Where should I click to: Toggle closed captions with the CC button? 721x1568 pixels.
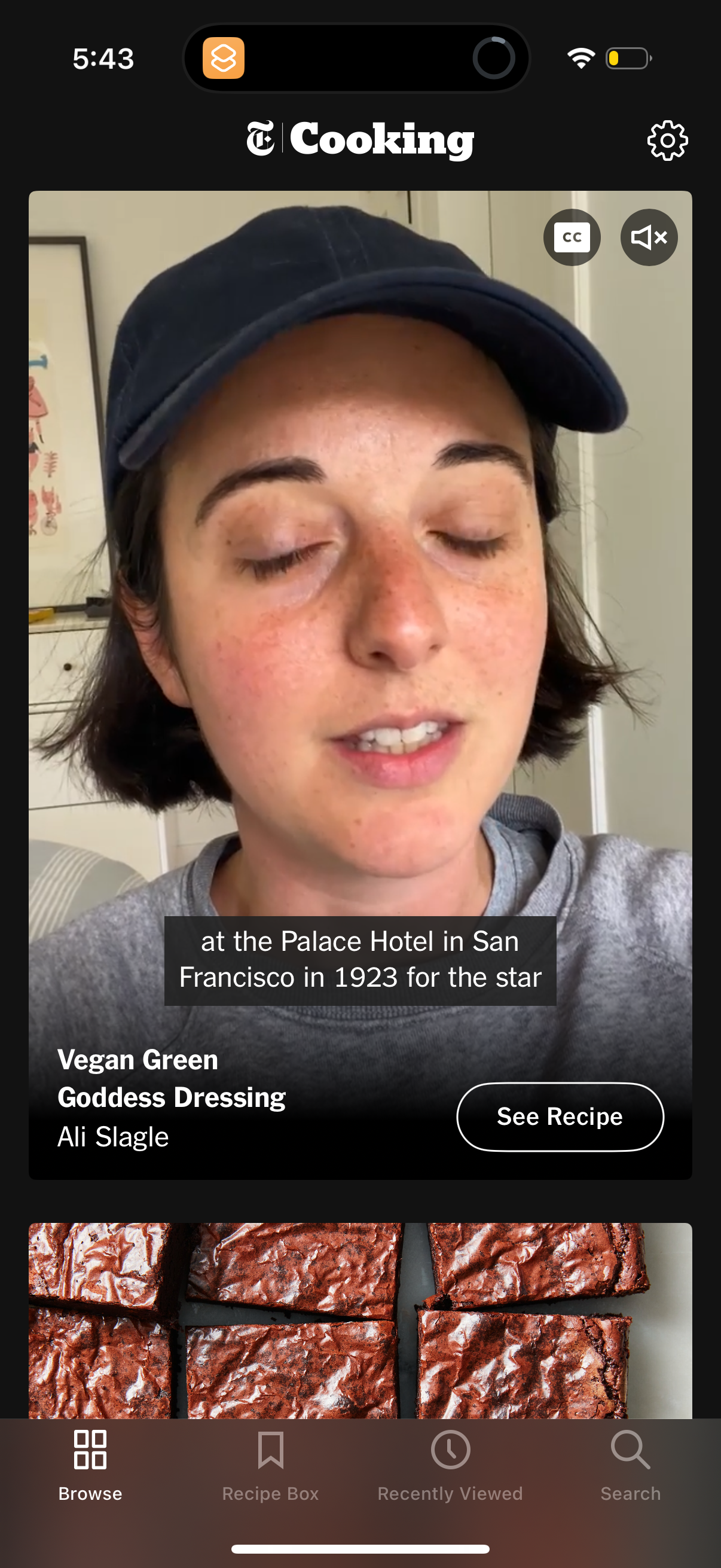[572, 237]
